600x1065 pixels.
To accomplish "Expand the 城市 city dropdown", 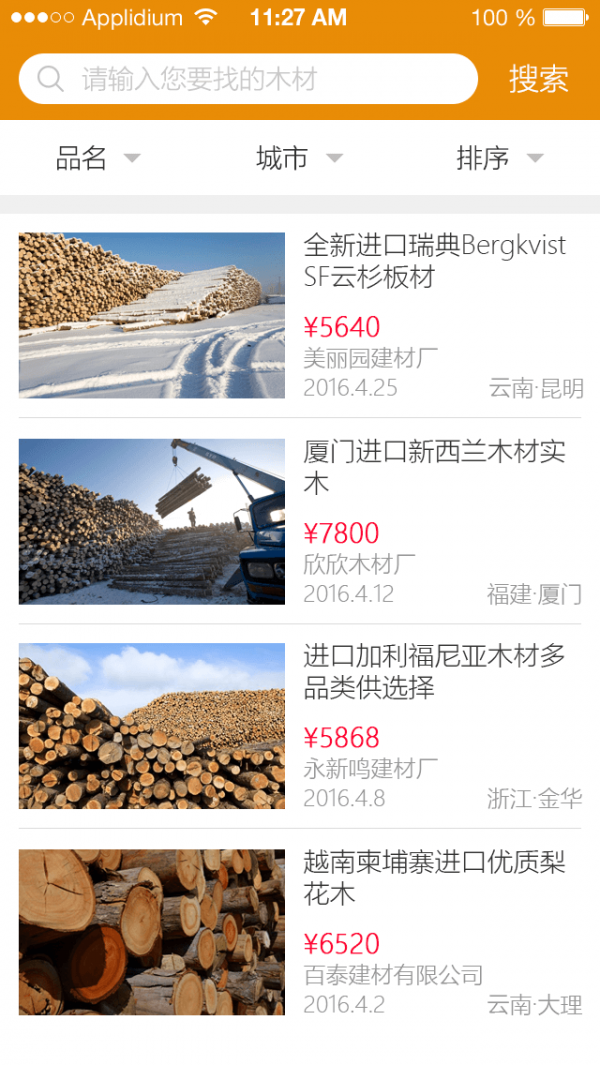I will pyautogui.click(x=298, y=158).
